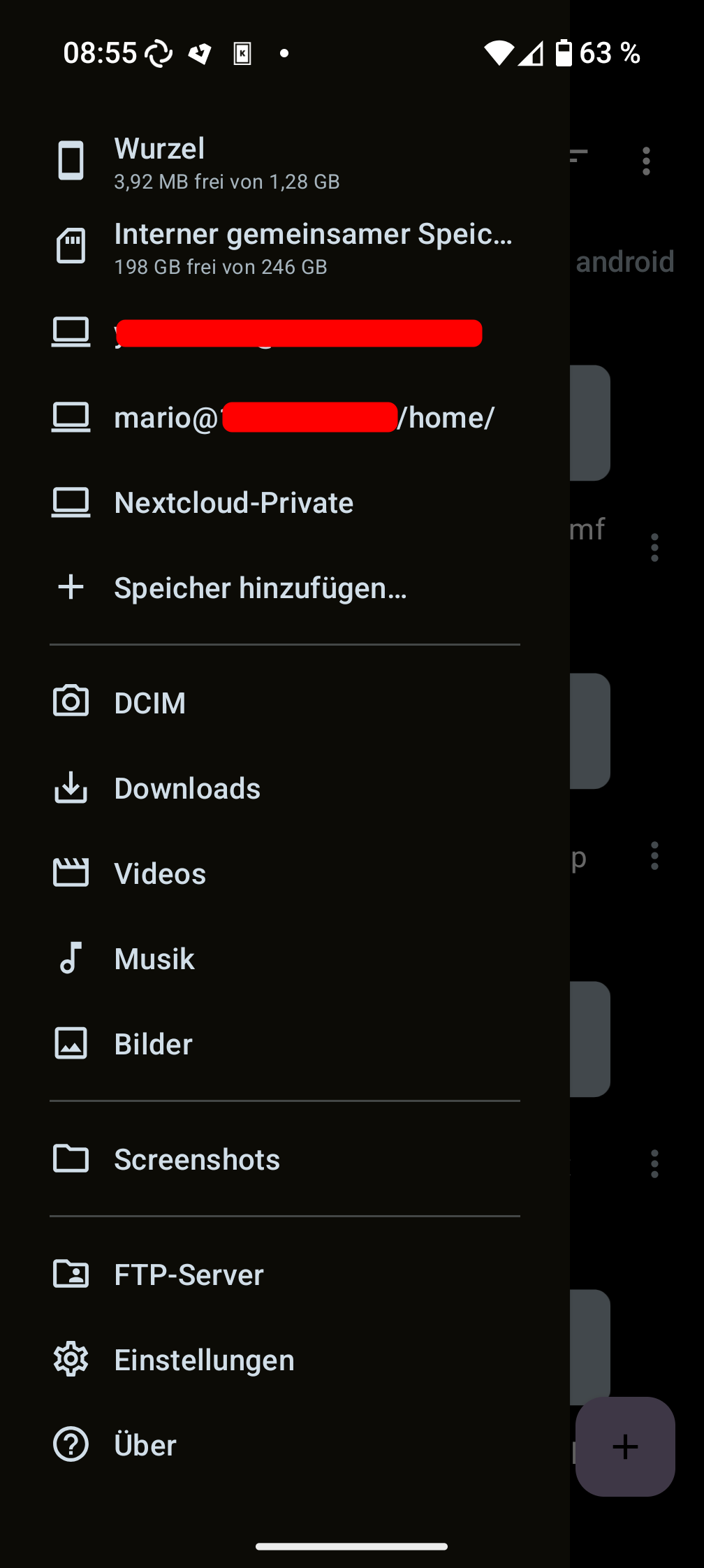Open Interner gemeinsamer Speicher storage
704x1568 pixels.
285,247
